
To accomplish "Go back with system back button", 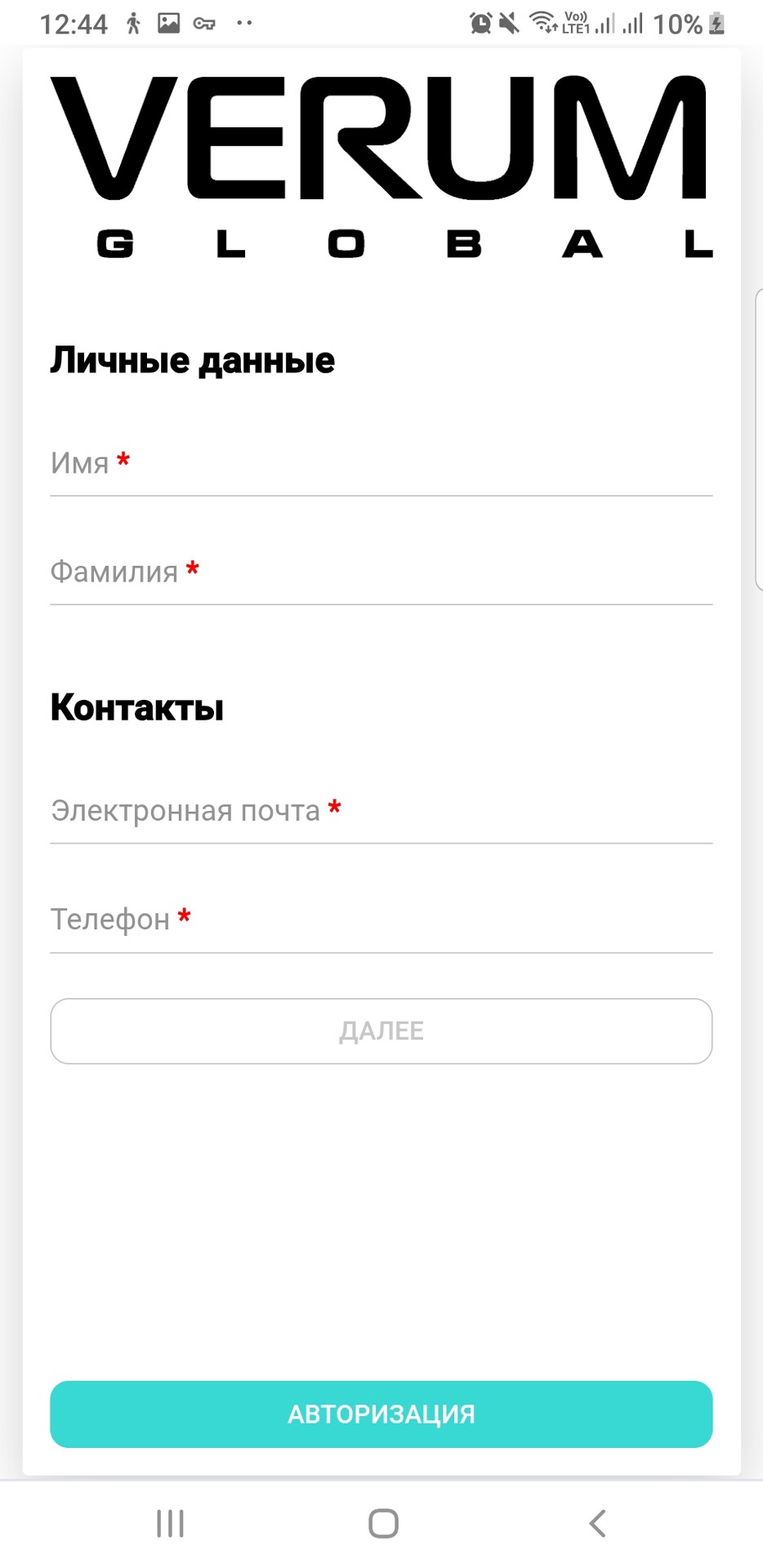I will (x=598, y=1523).
